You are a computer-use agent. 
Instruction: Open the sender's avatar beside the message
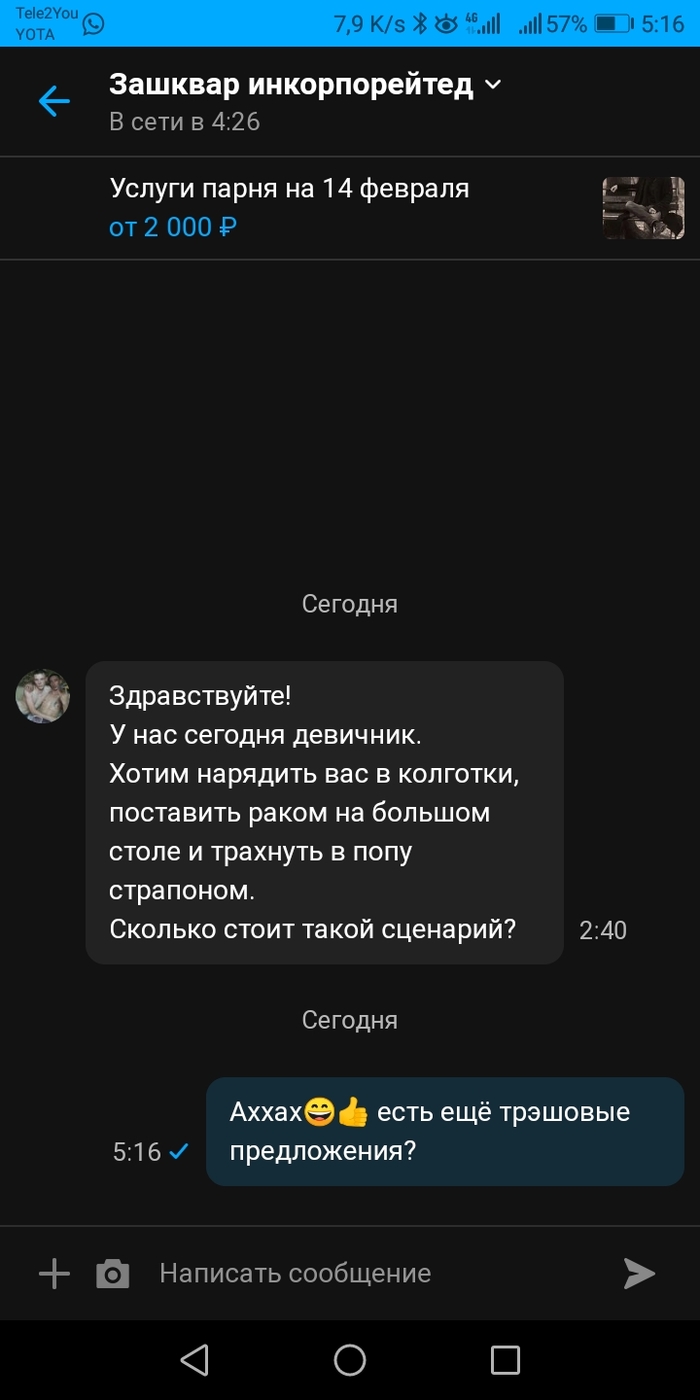point(43,695)
